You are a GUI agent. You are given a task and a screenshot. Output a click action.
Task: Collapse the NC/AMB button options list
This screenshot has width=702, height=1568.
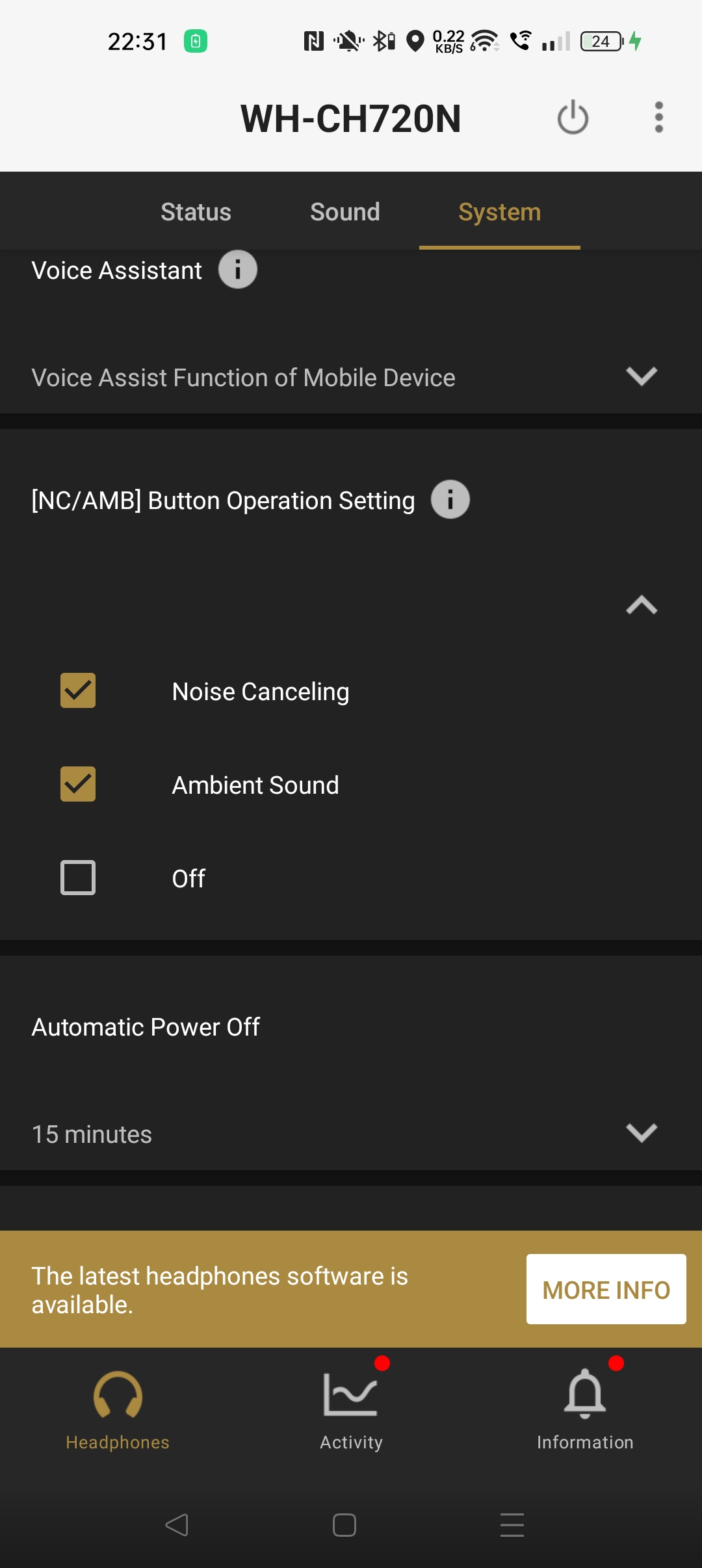642,605
